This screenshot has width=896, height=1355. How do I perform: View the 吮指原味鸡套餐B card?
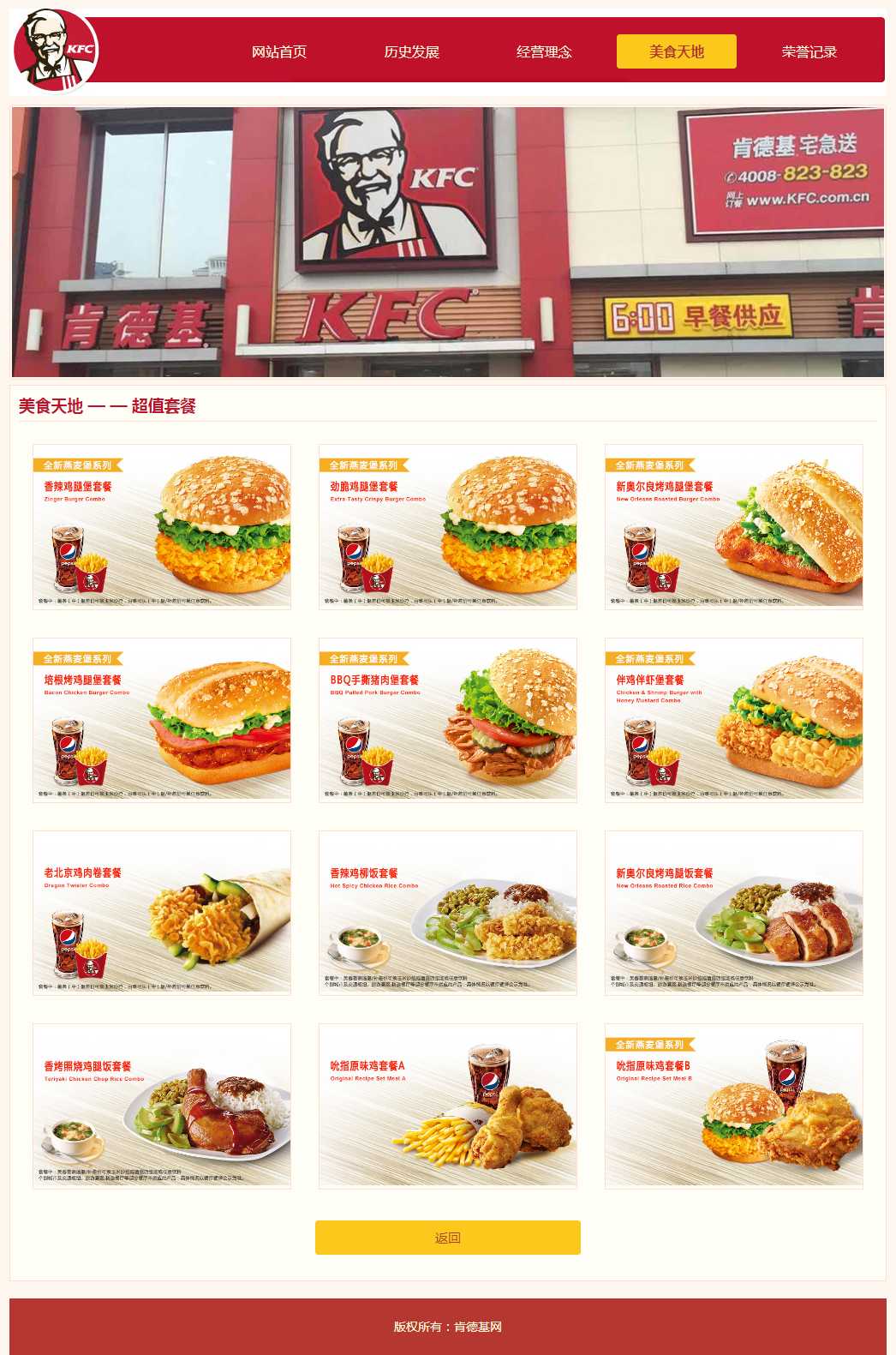click(734, 1106)
